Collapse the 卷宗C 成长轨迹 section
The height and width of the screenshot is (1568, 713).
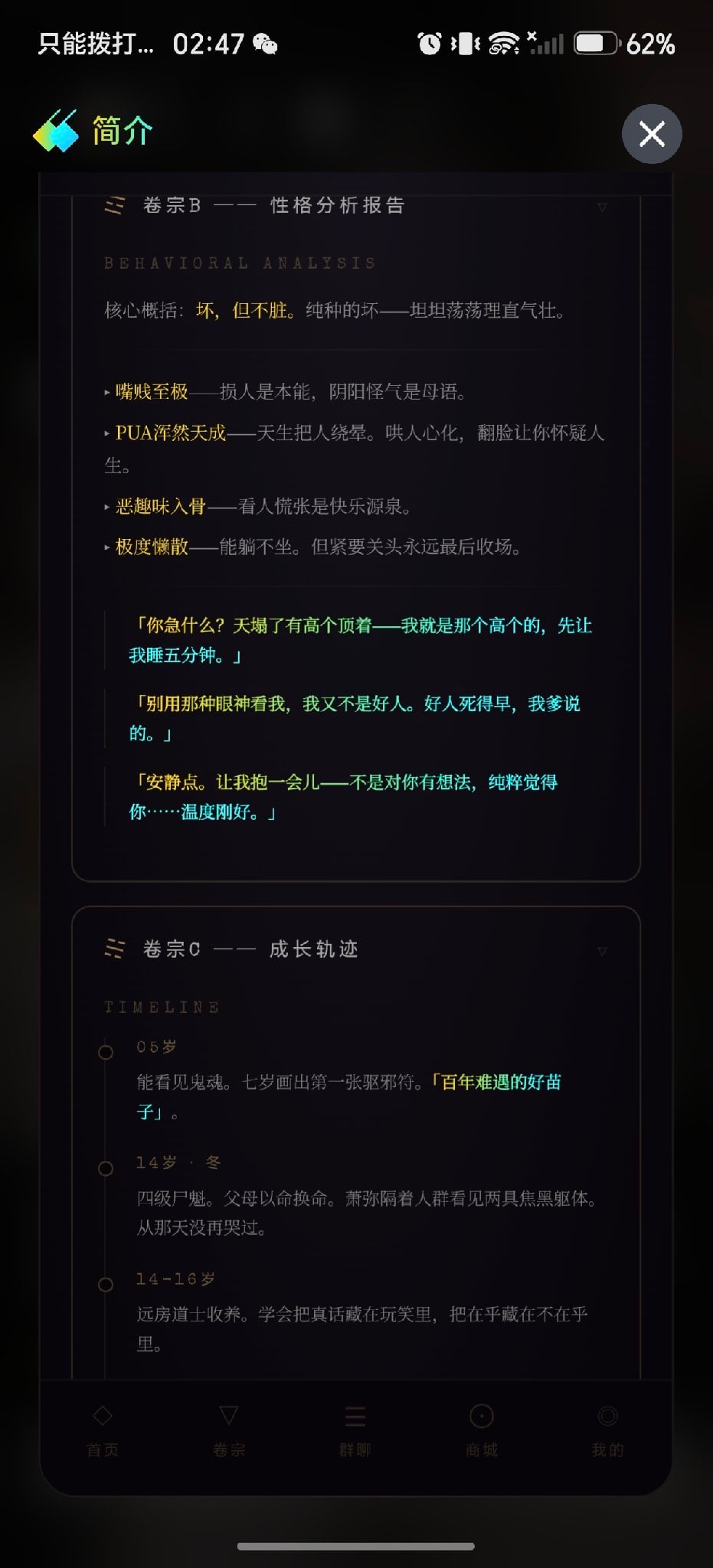[x=602, y=951]
